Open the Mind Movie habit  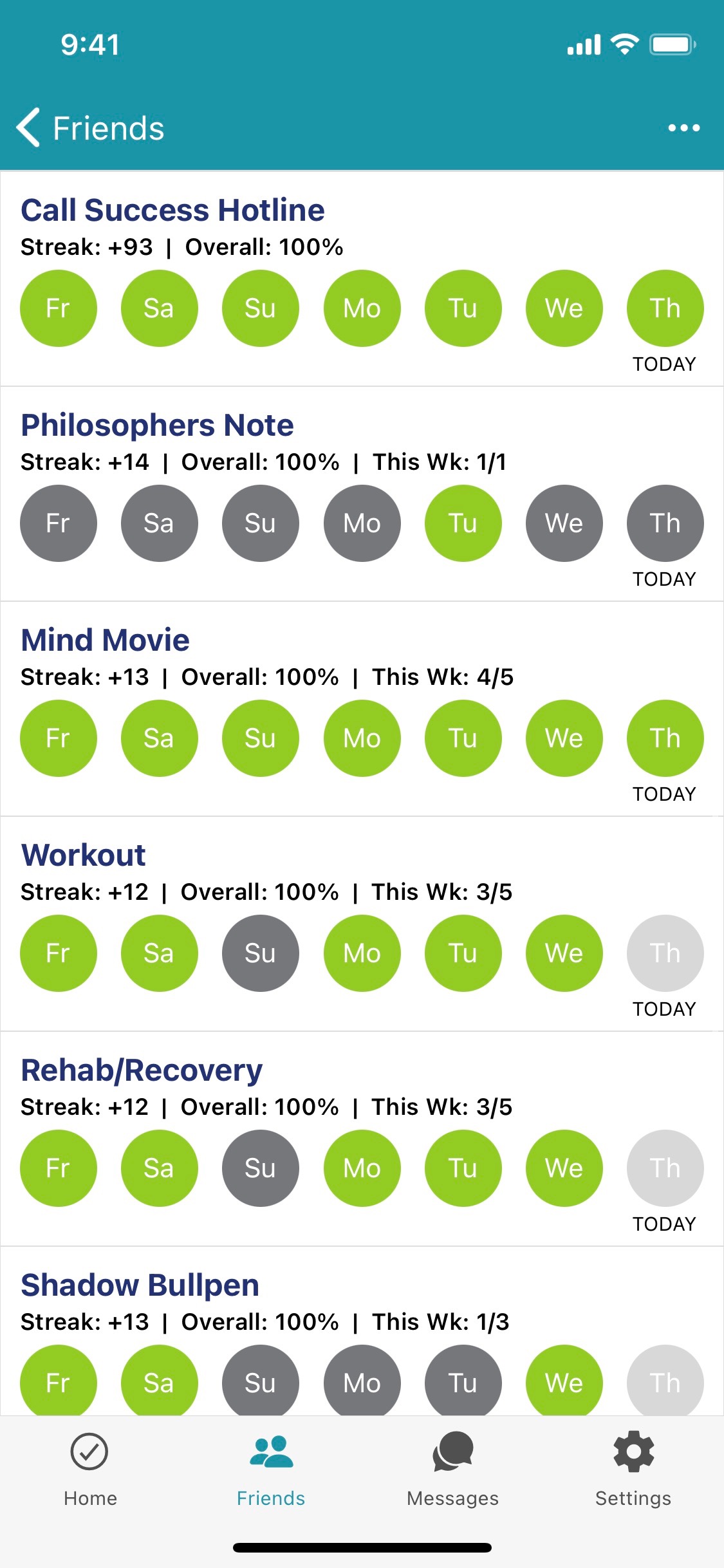click(105, 640)
